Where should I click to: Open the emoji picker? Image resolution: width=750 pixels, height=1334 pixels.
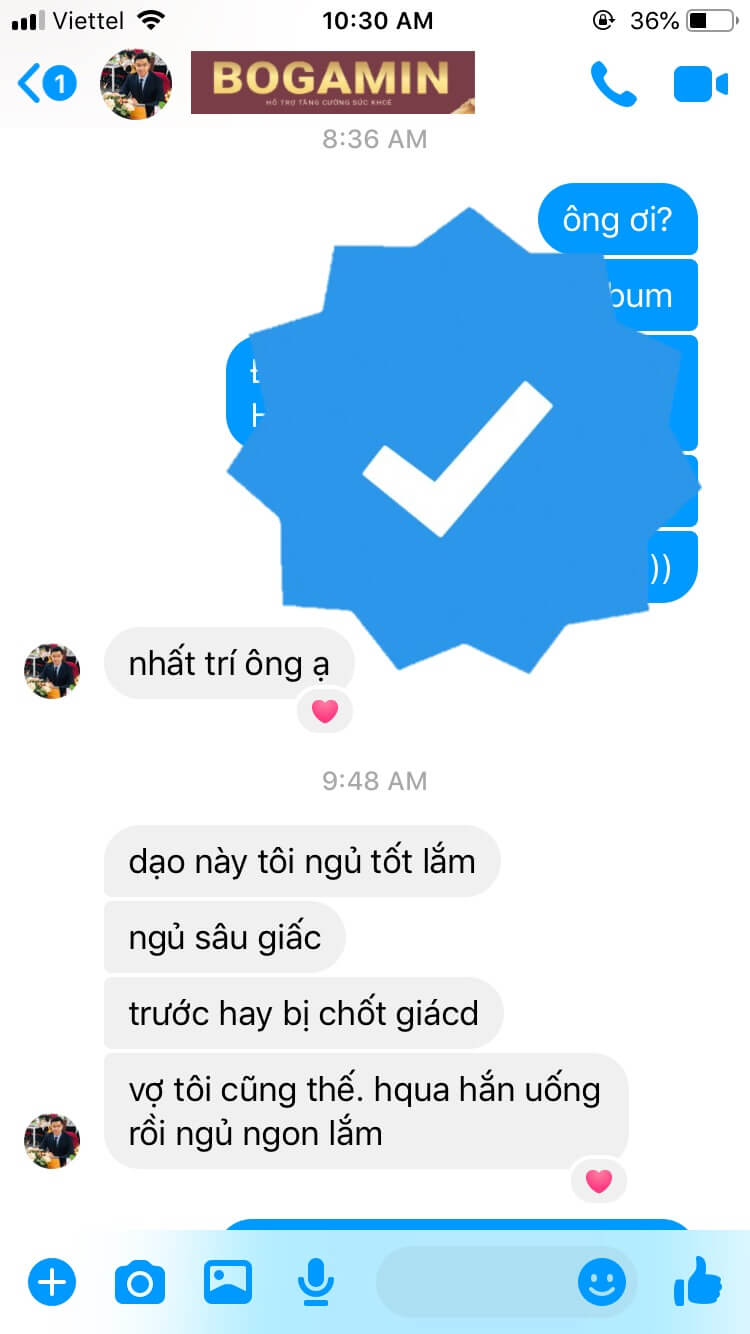[x=602, y=1281]
